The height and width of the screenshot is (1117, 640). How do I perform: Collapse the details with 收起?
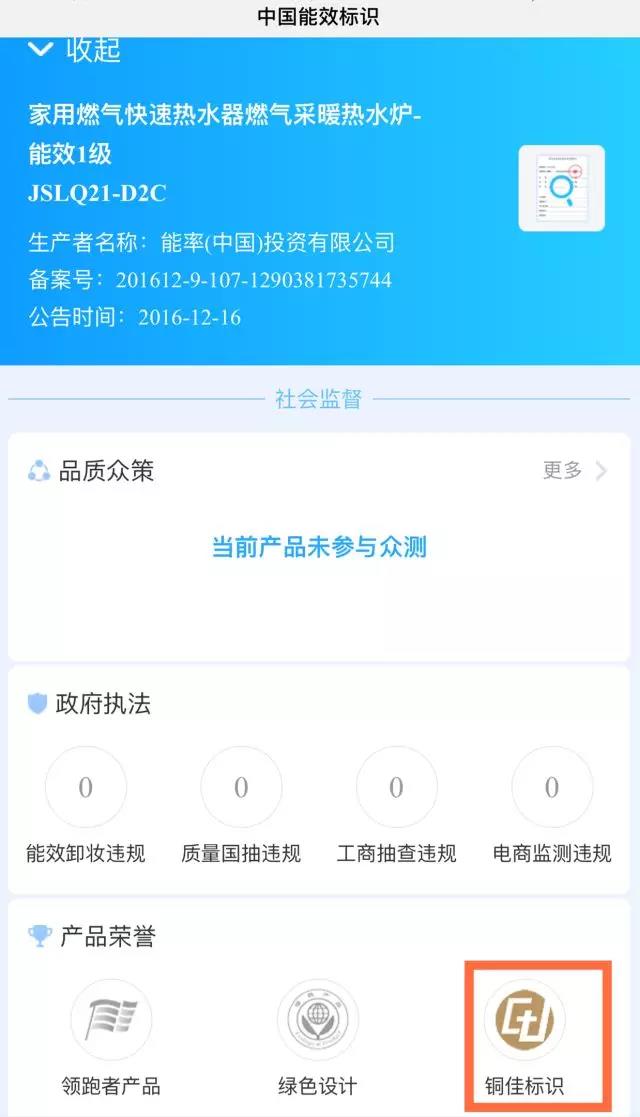pyautogui.click(x=74, y=50)
